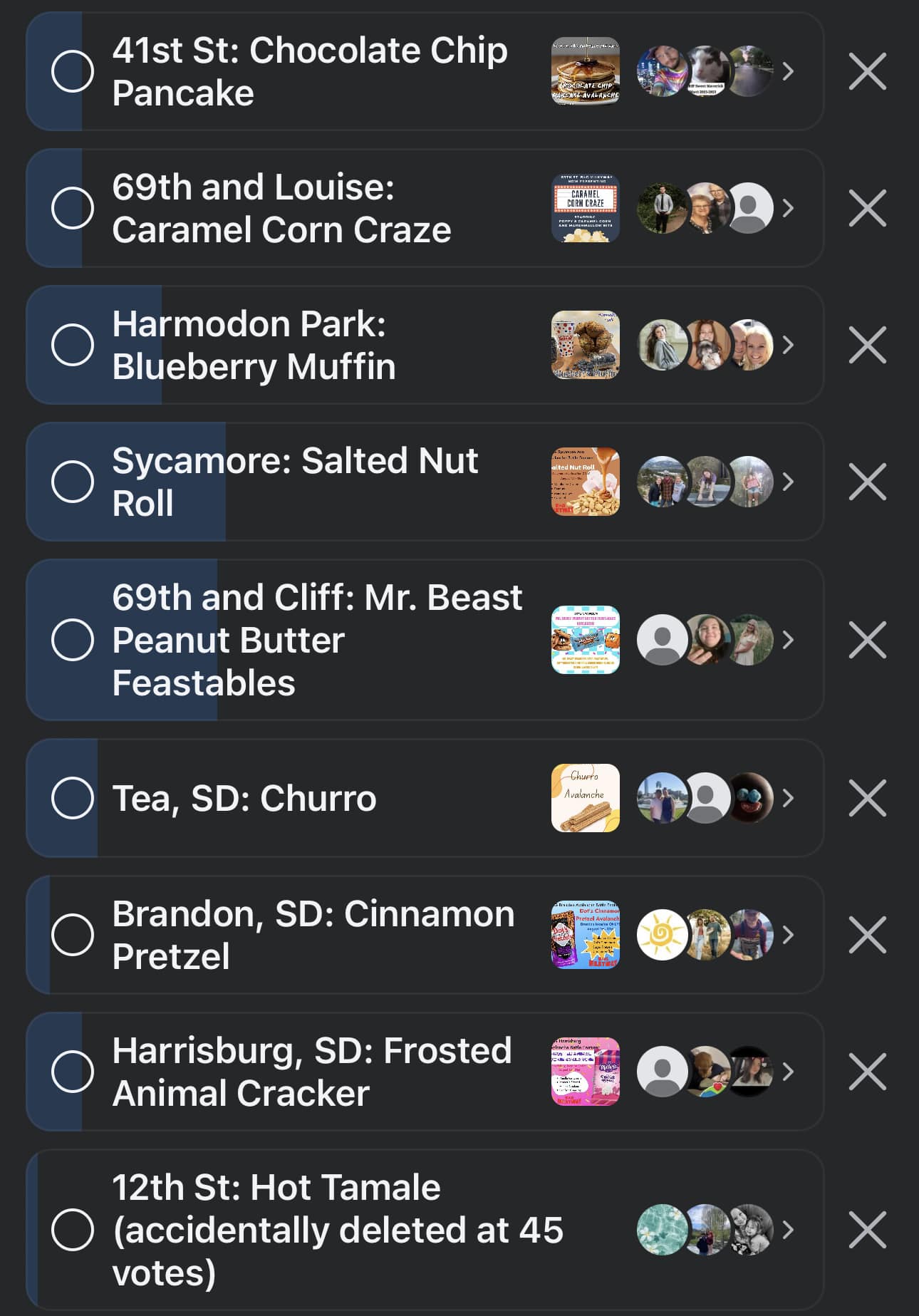The width and height of the screenshot is (919, 1316).
Task: Open the Churro Avalanche image
Action: [585, 798]
